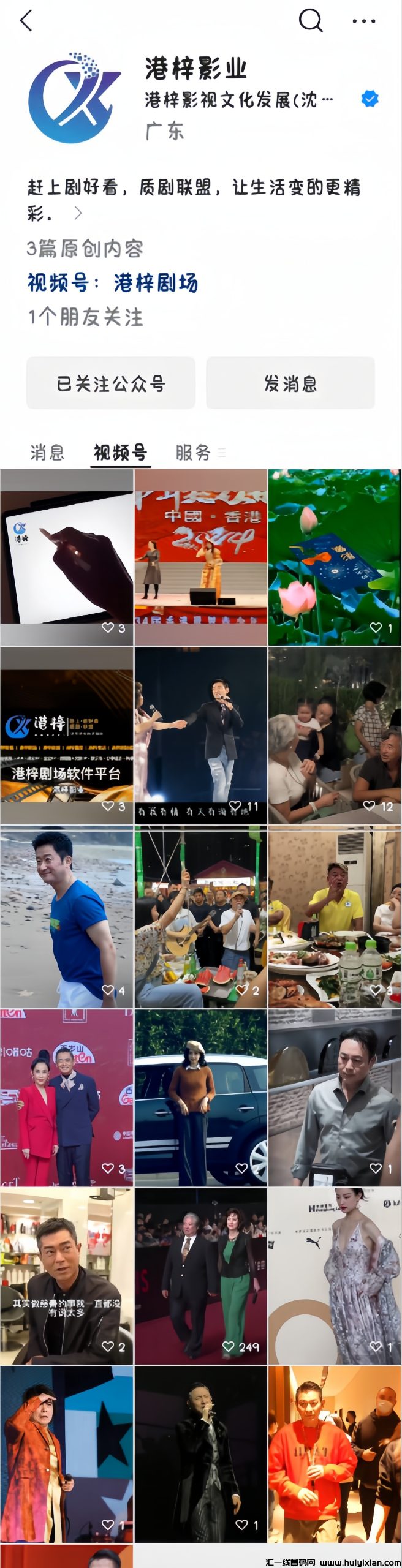The width and height of the screenshot is (402, 1568).
Task: Tap the 已关注公众号 button
Action: [x=111, y=383]
